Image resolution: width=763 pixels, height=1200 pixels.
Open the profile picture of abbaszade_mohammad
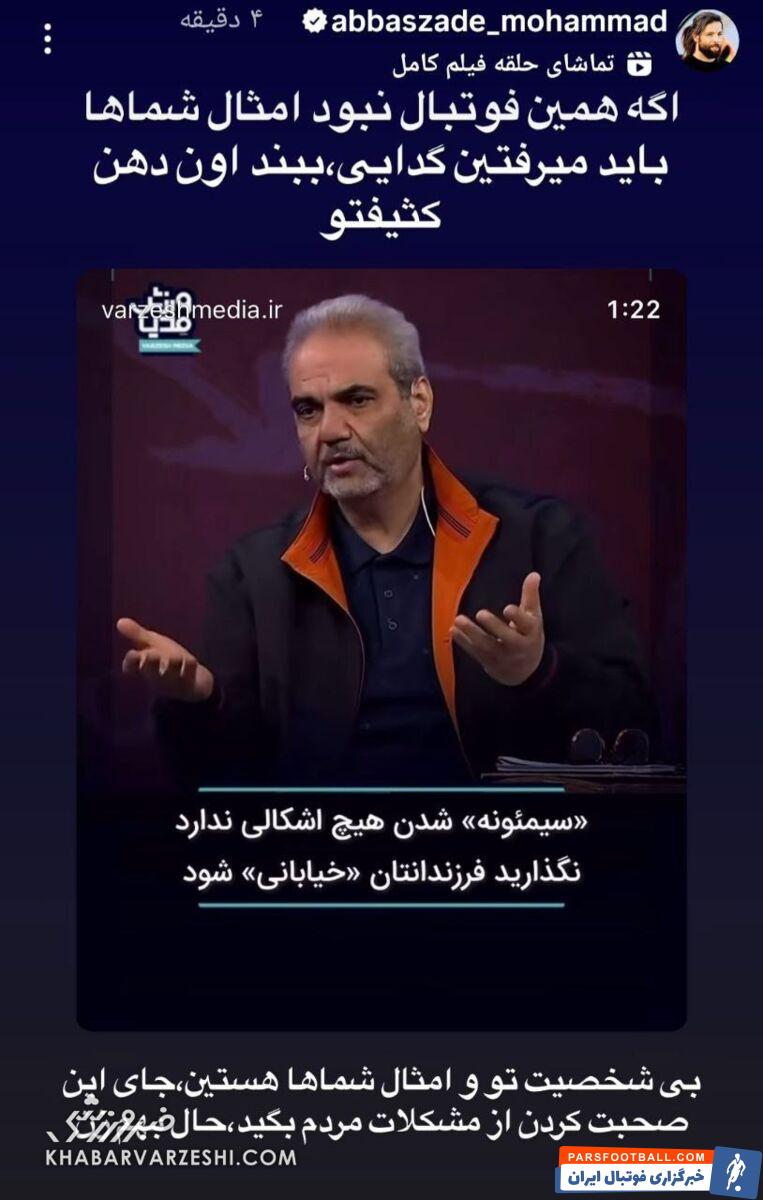coord(707,40)
